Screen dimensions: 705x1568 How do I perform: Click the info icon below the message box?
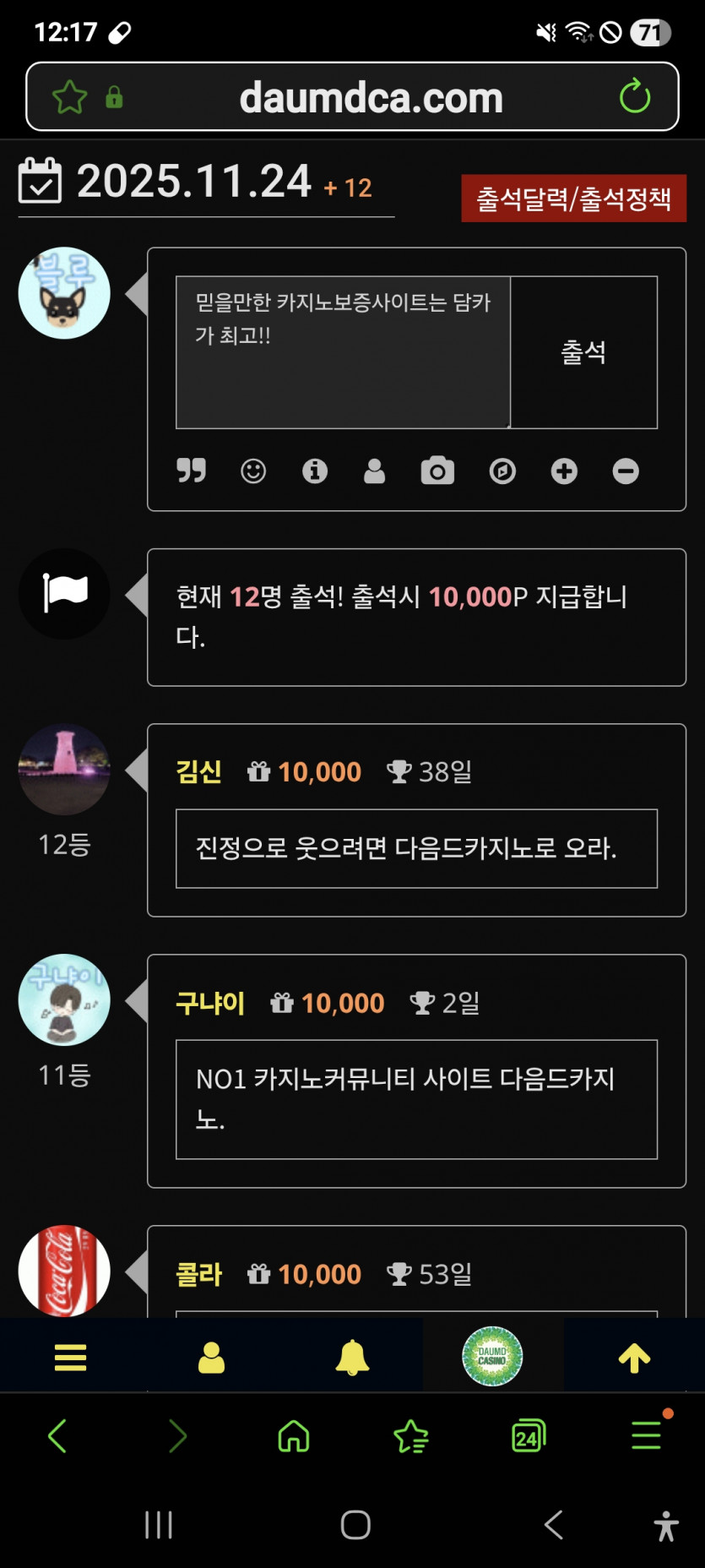coord(314,471)
